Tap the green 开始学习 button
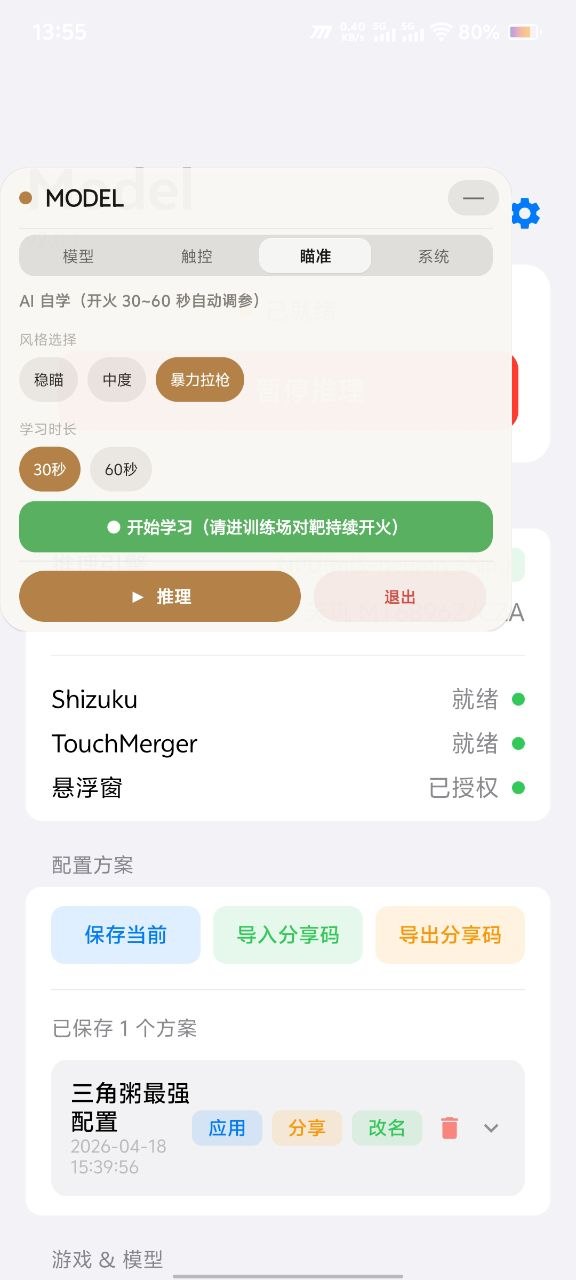 (256, 527)
